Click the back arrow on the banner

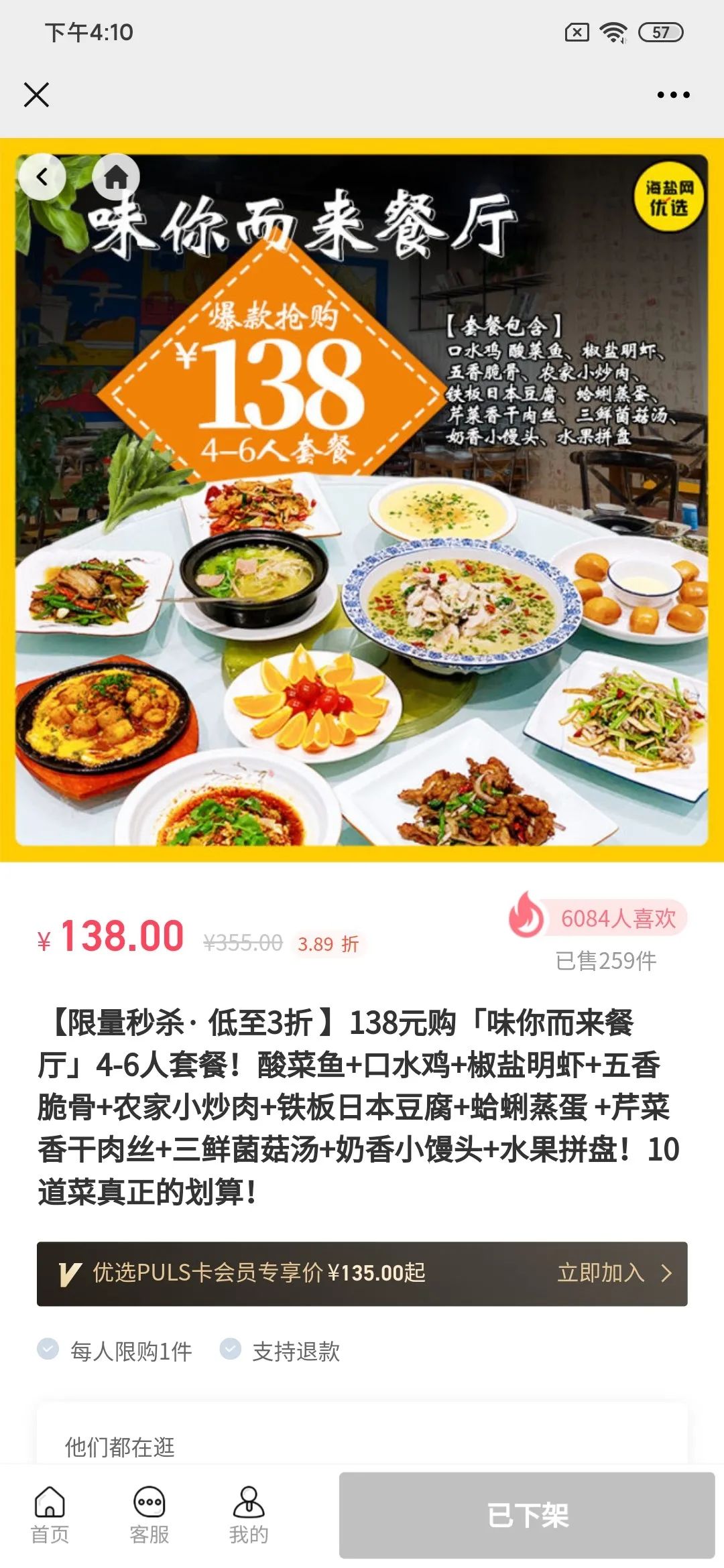[x=43, y=176]
